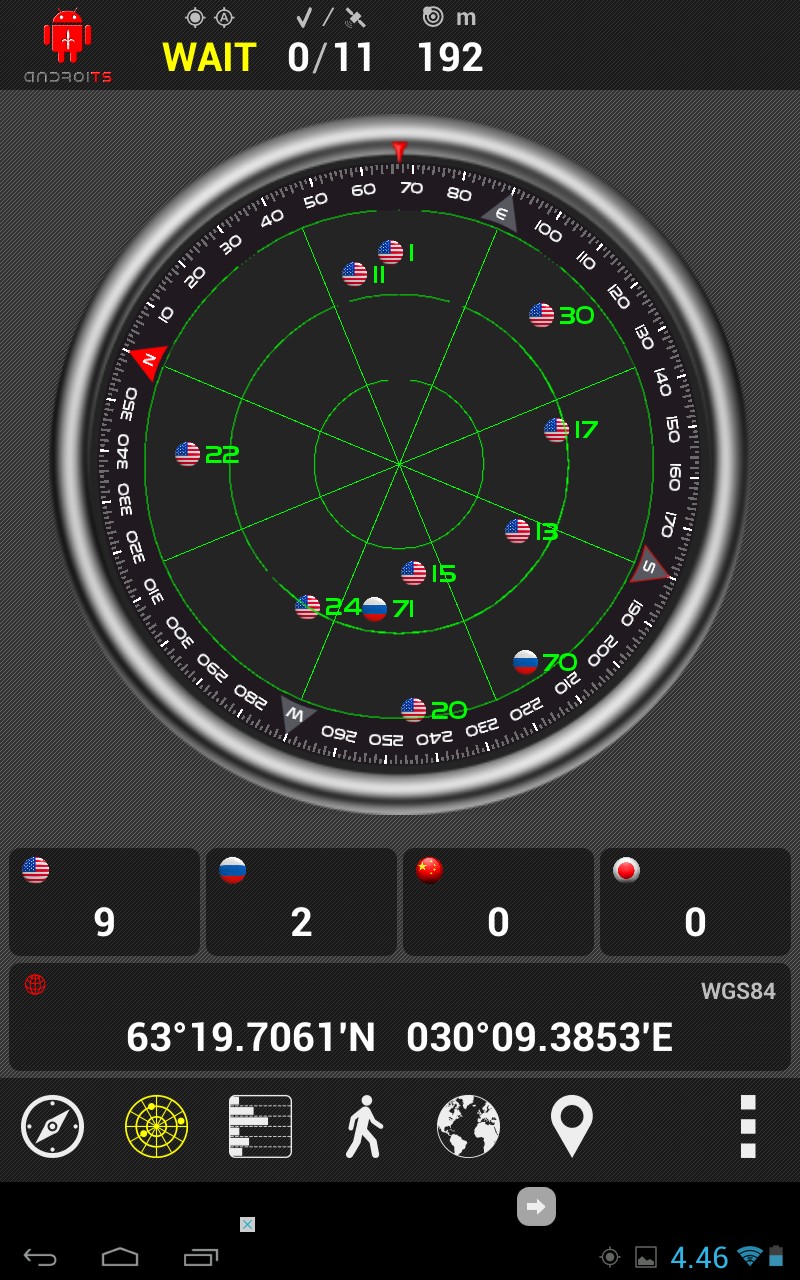The height and width of the screenshot is (1280, 800).
Task: Open the satellite signal bars view
Action: point(260,1126)
